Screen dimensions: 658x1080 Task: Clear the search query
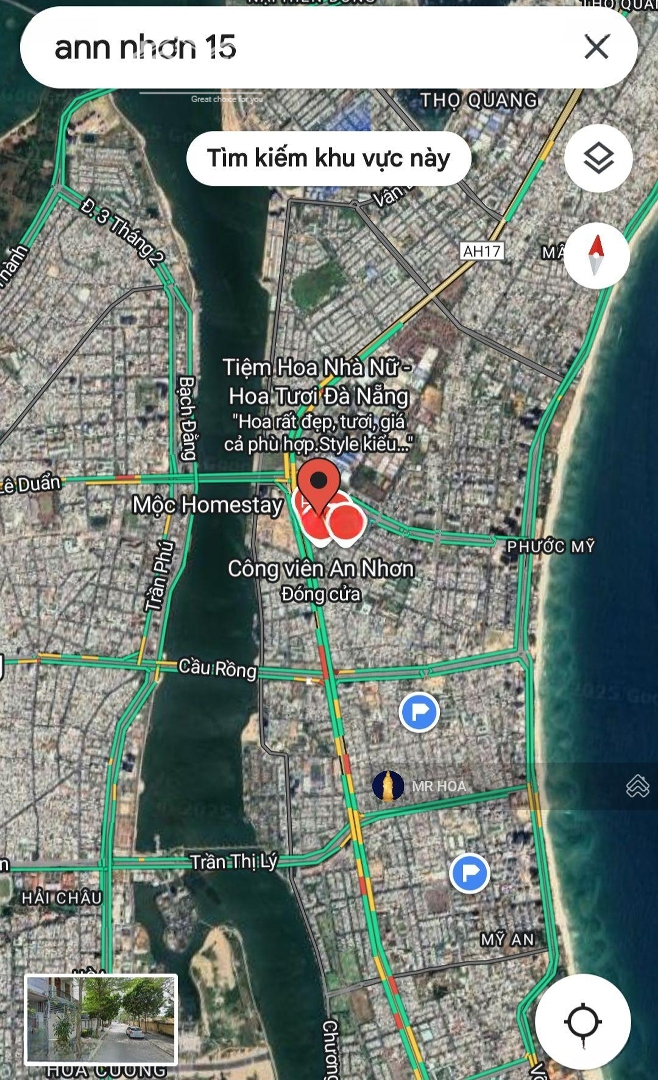[596, 47]
